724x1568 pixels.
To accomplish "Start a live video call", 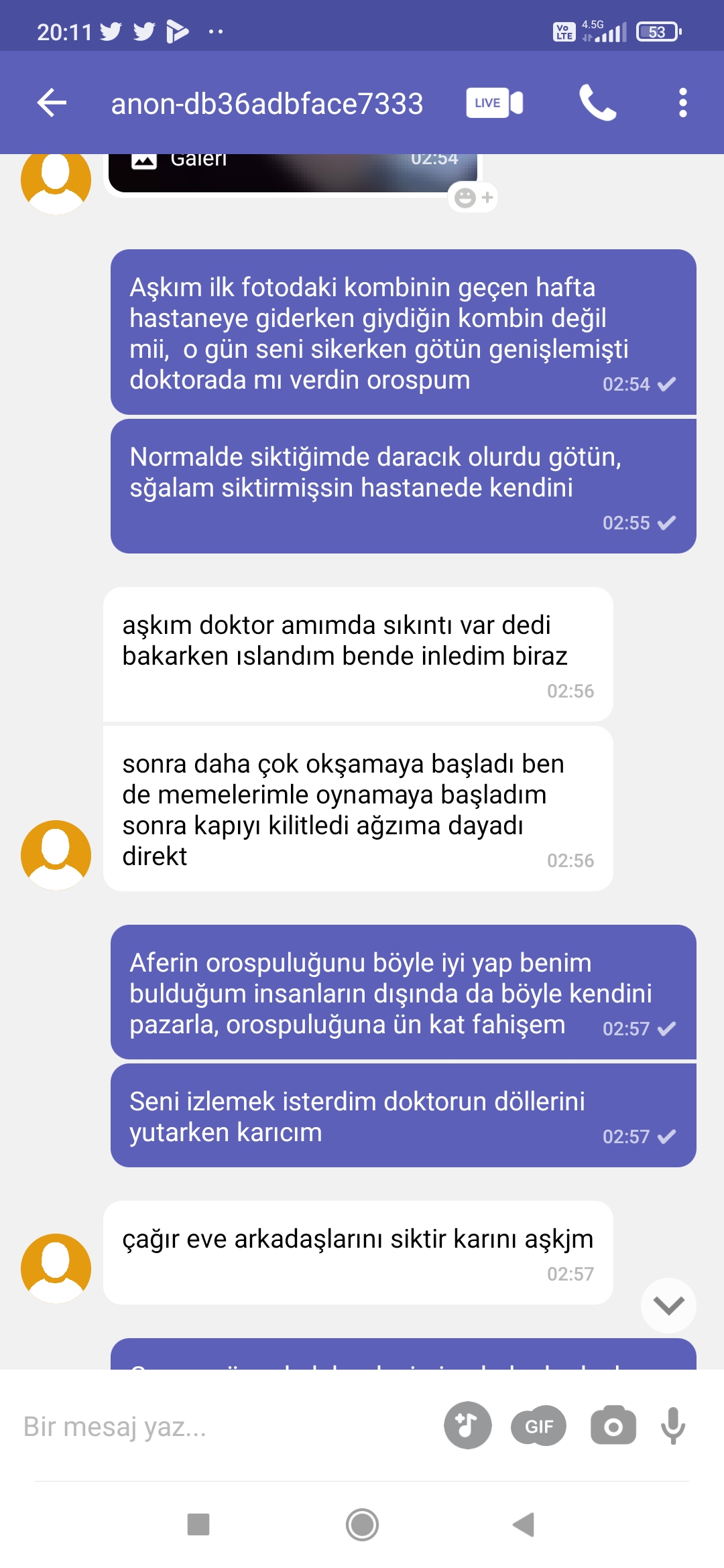I will [x=495, y=103].
